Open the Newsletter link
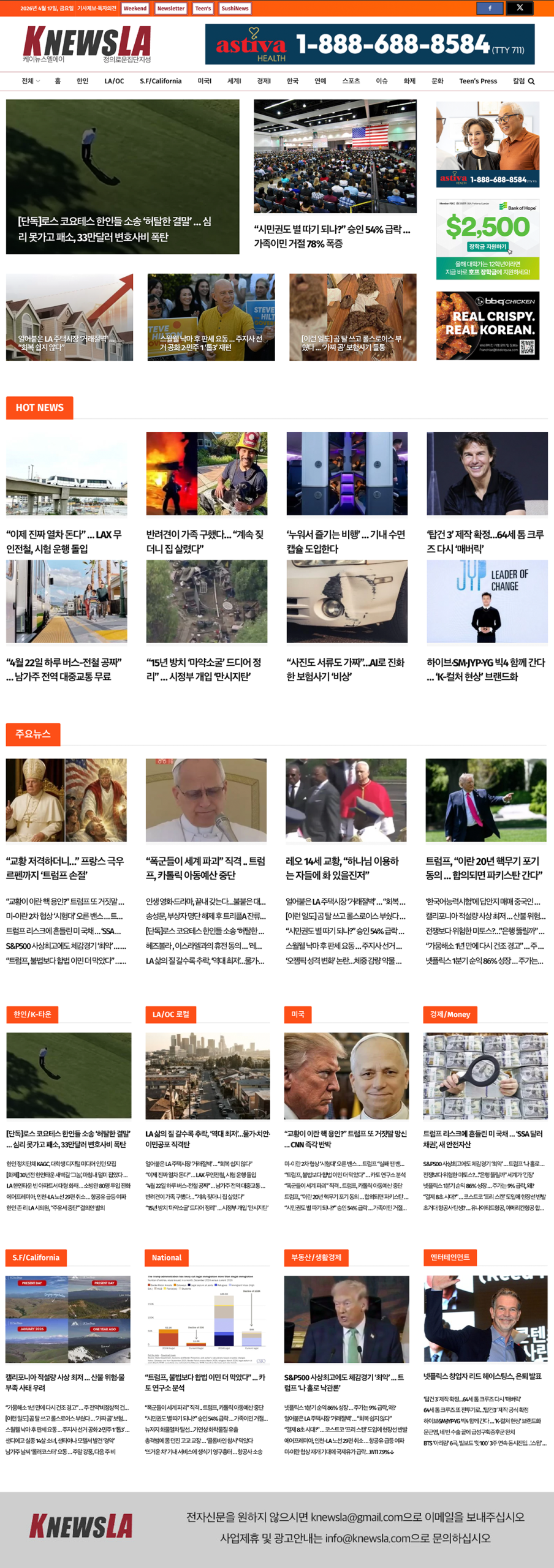Viewport: 554px width, 1568px height. (170, 9)
